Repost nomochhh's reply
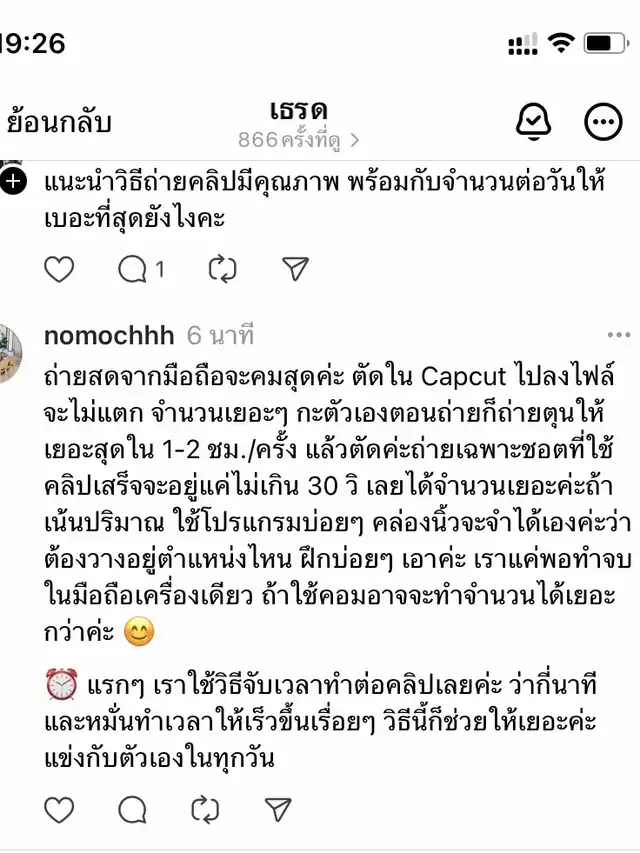640x853 pixels. [x=205, y=809]
